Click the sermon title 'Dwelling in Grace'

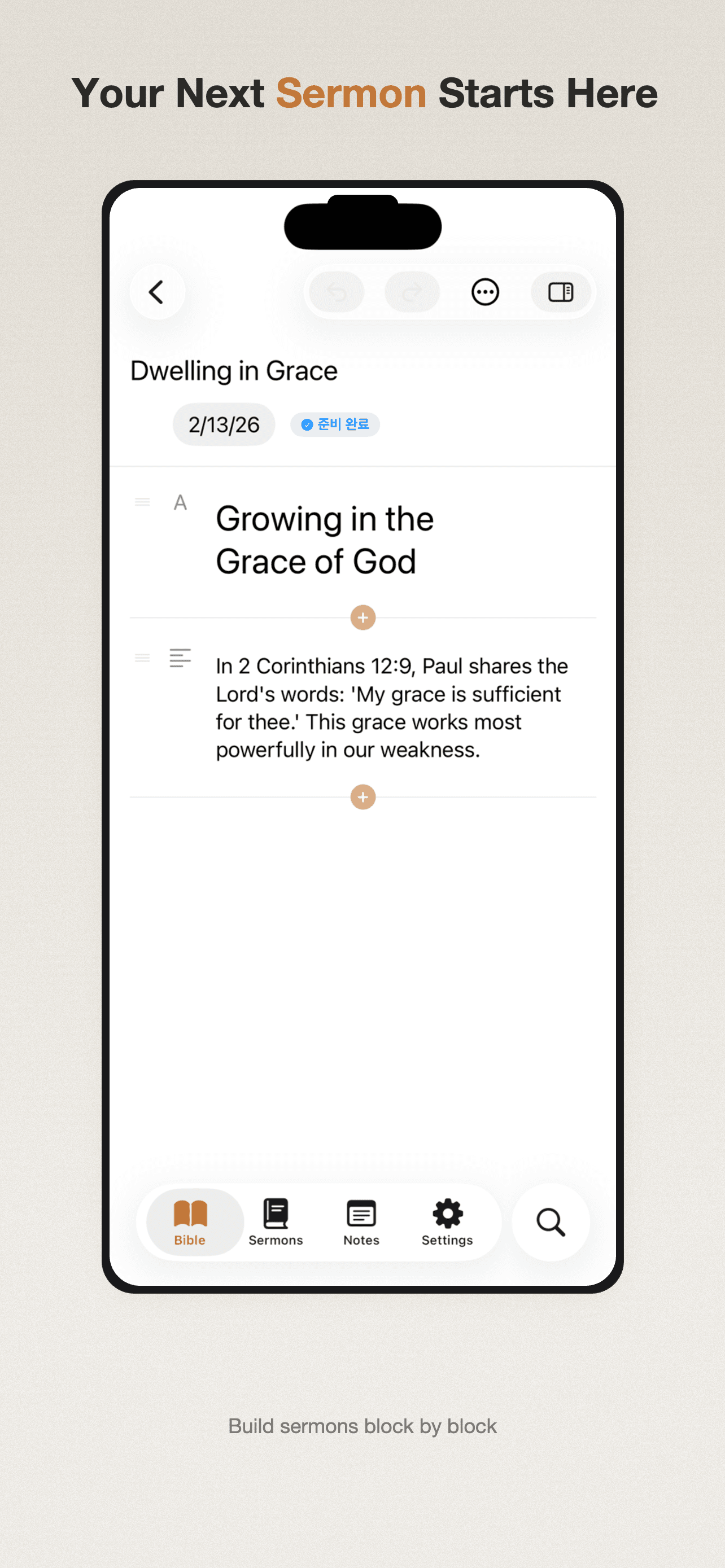tap(234, 370)
